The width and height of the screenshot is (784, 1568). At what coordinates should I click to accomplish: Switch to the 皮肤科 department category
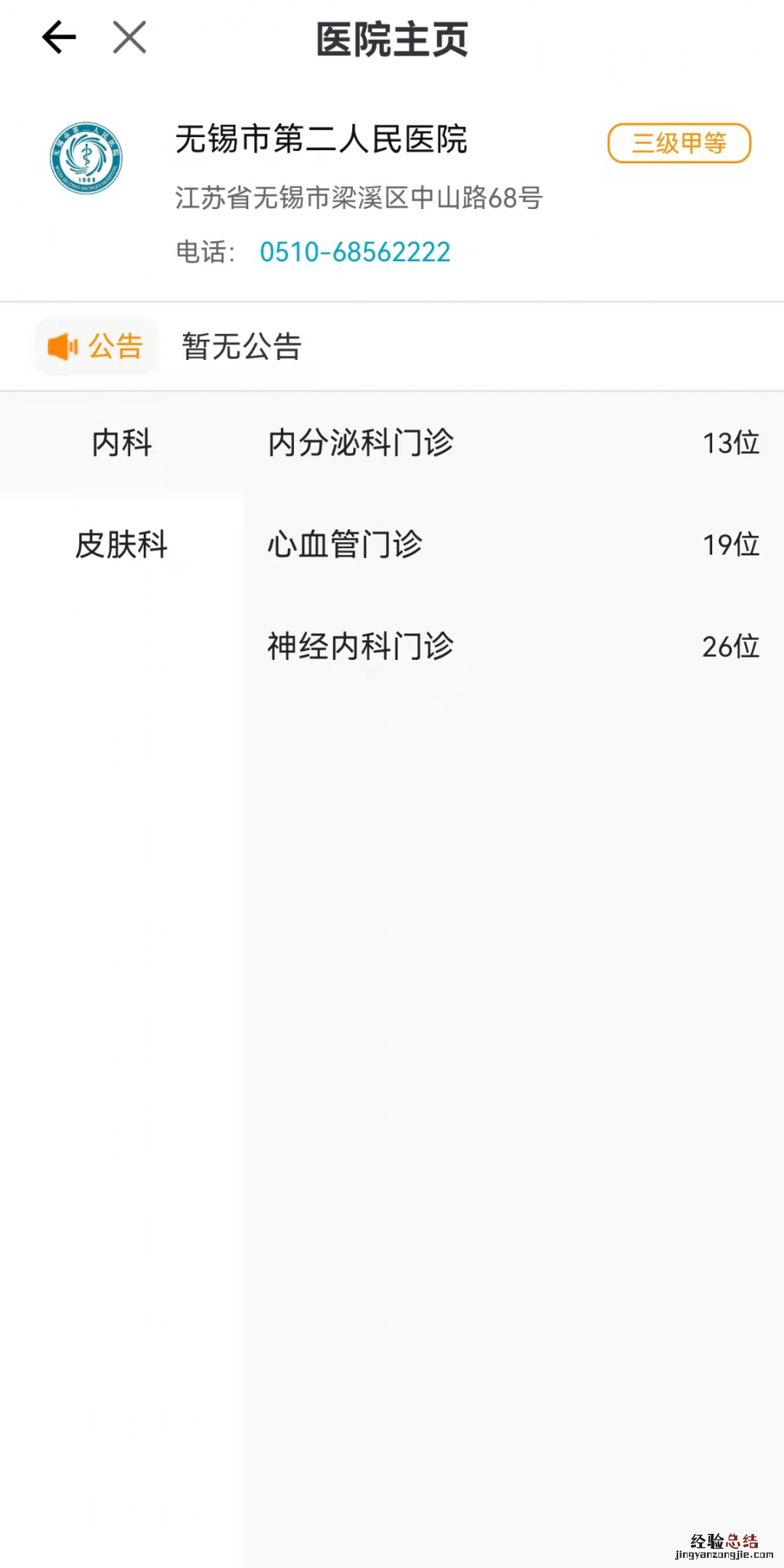[x=121, y=544]
